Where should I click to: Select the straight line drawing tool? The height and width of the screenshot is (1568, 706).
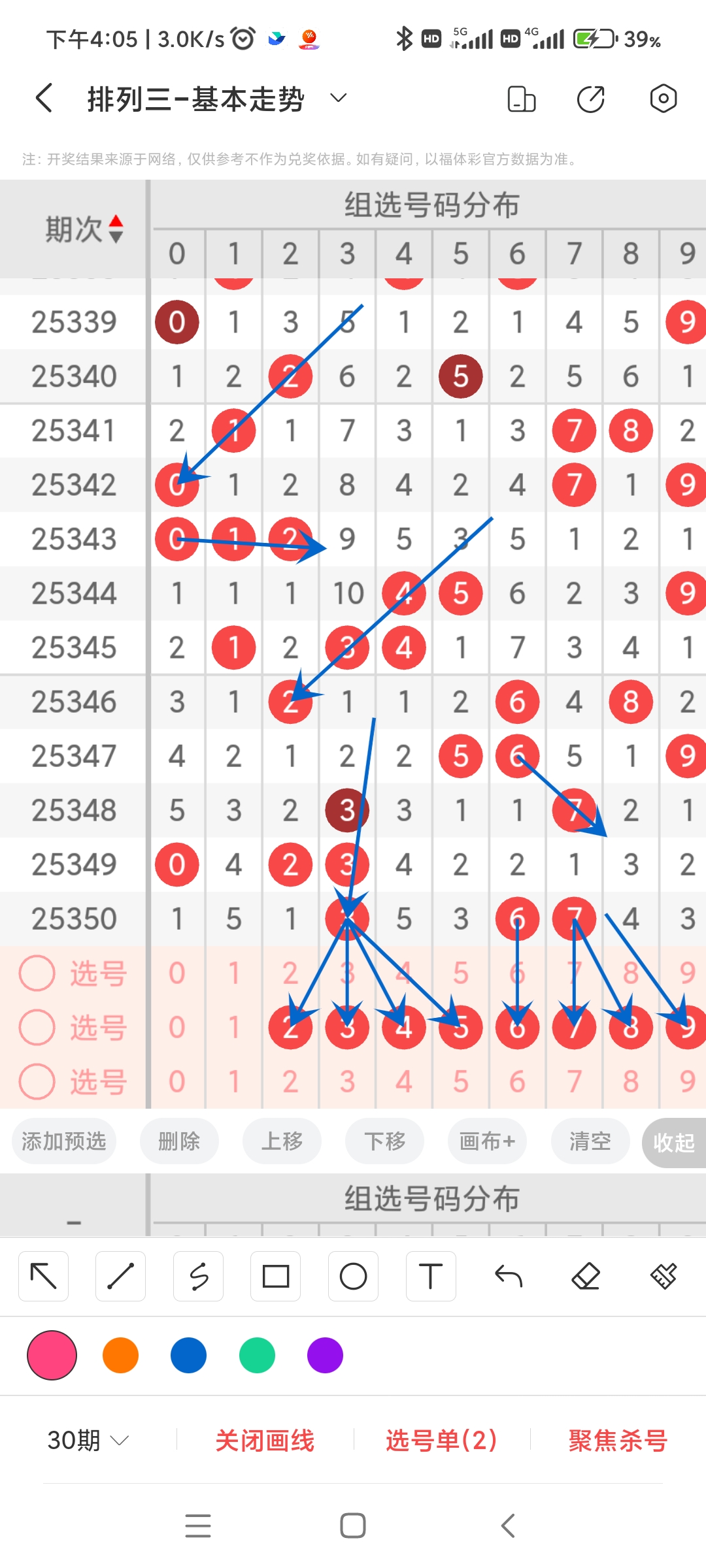coord(120,1276)
